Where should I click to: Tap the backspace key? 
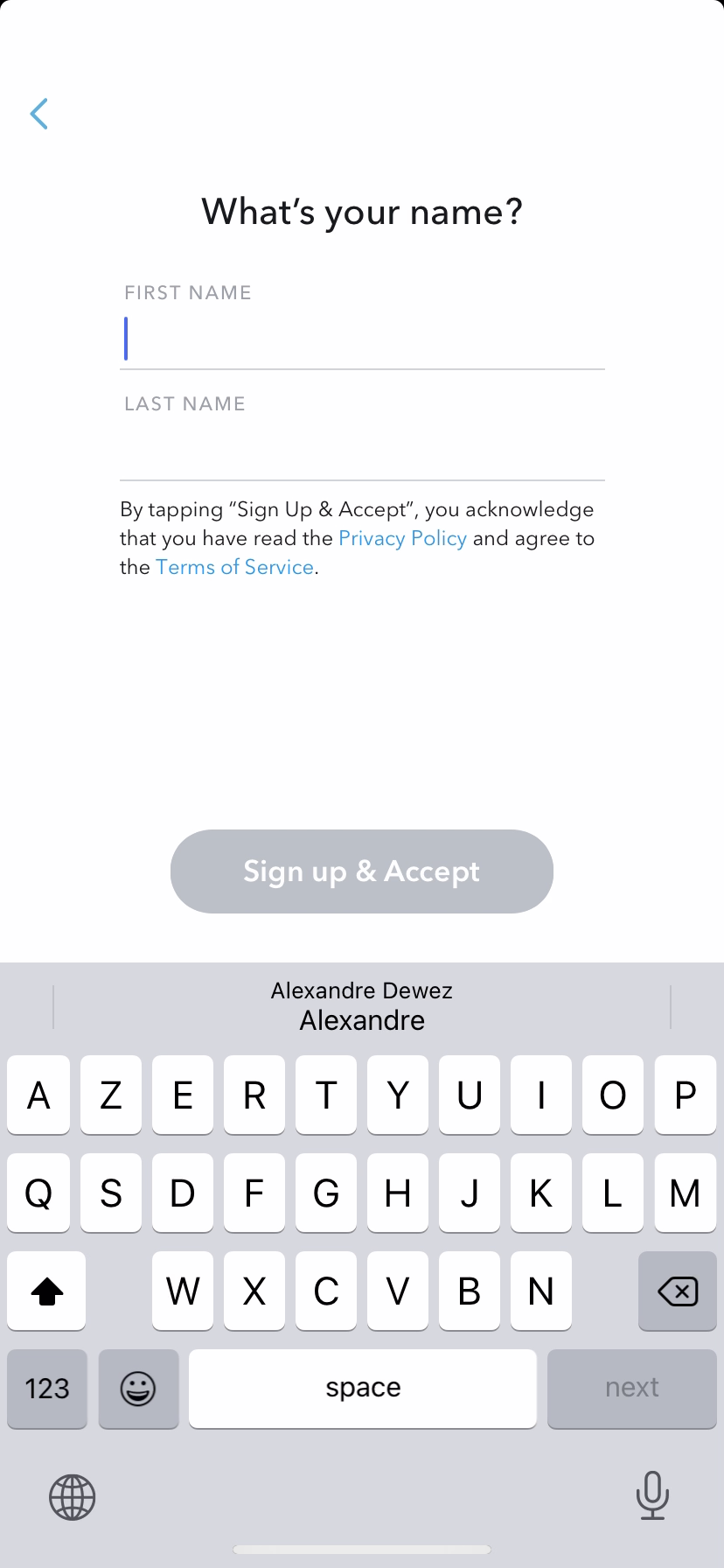coord(677,1291)
